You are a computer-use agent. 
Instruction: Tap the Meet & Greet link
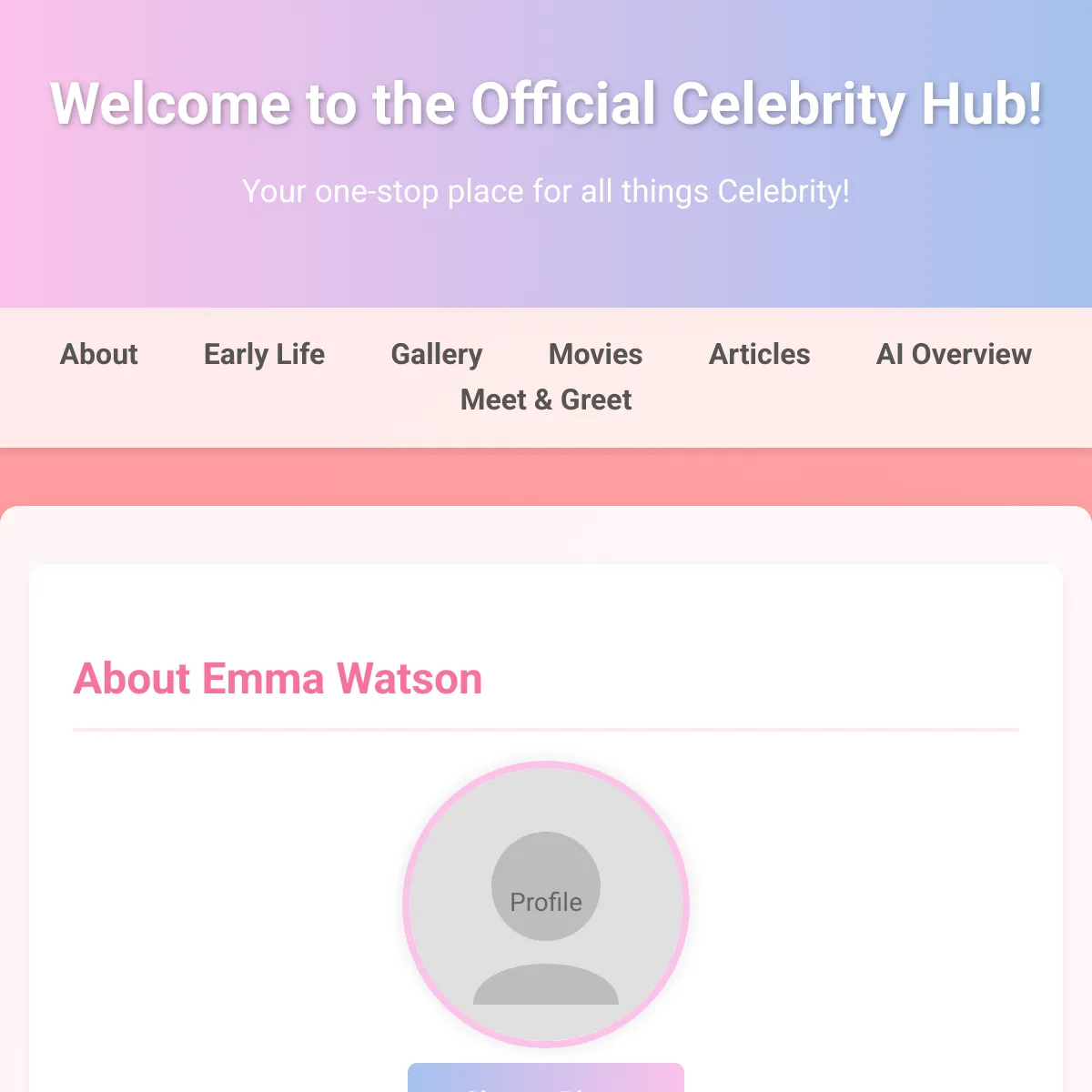[546, 399]
